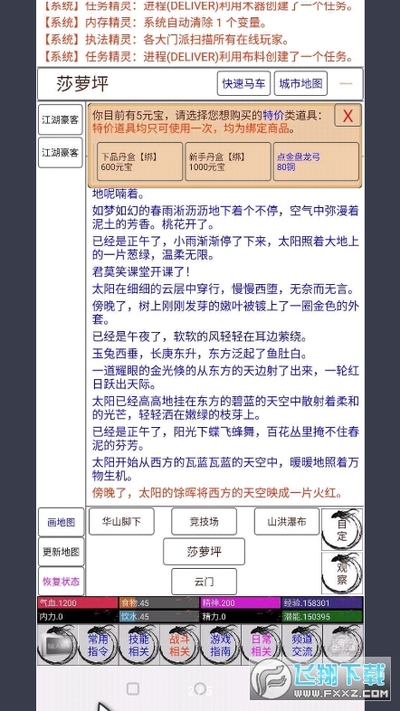The width and height of the screenshot is (400, 711).
Task: Go to 竞技场 arena
Action: pos(204,521)
